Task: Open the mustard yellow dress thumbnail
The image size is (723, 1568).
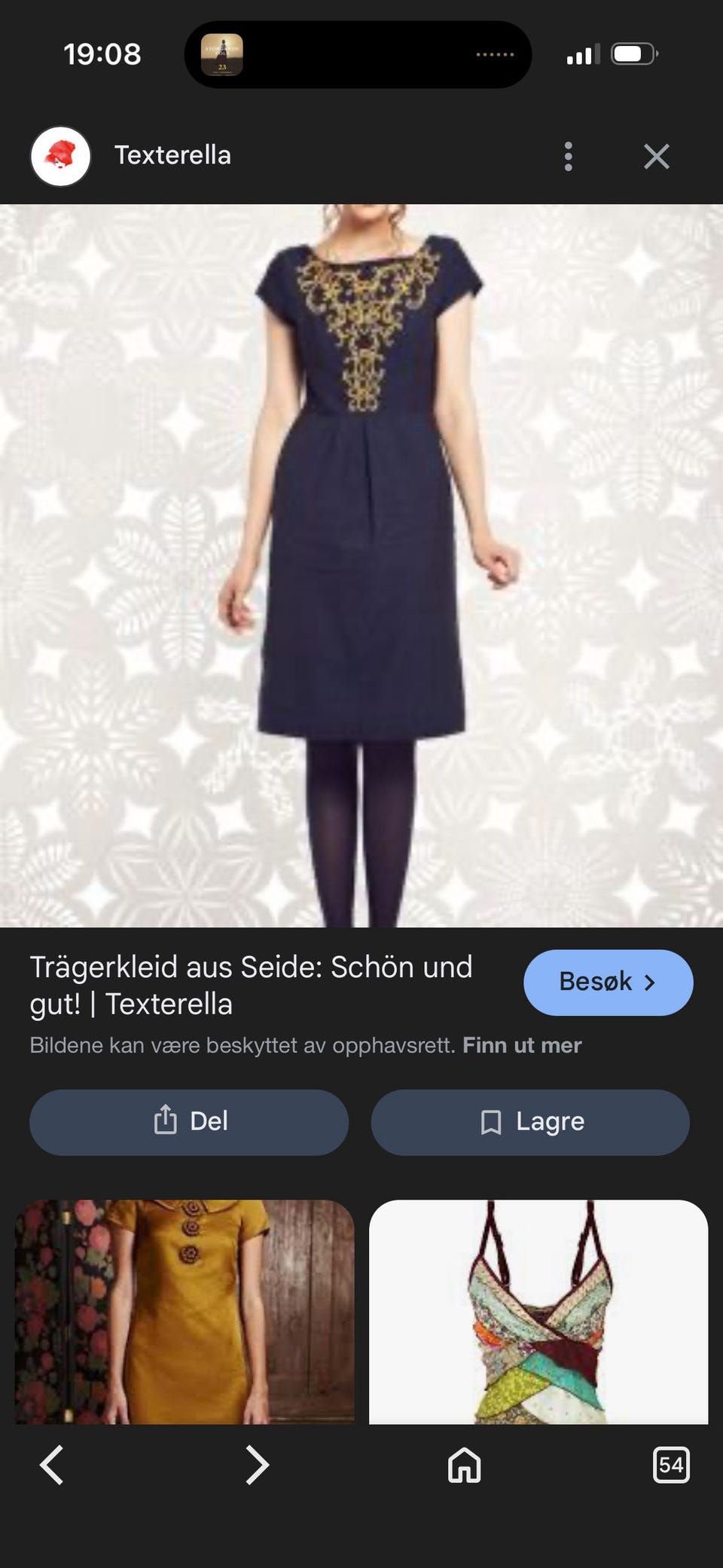Action: pyautogui.click(x=185, y=1311)
